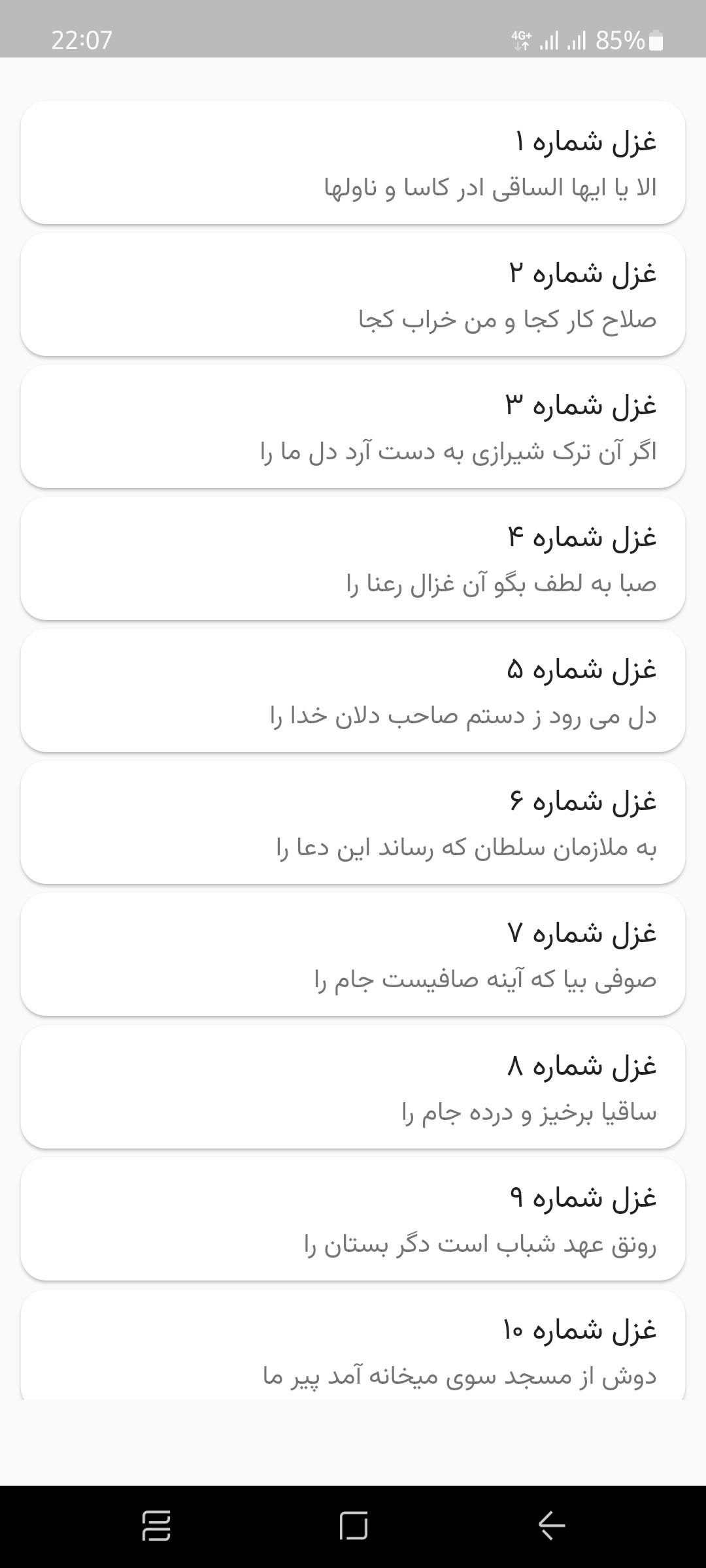Open غزل شماره ۹ رونق عهد شباب
Screen dimensions: 706x1568
coord(353,1219)
